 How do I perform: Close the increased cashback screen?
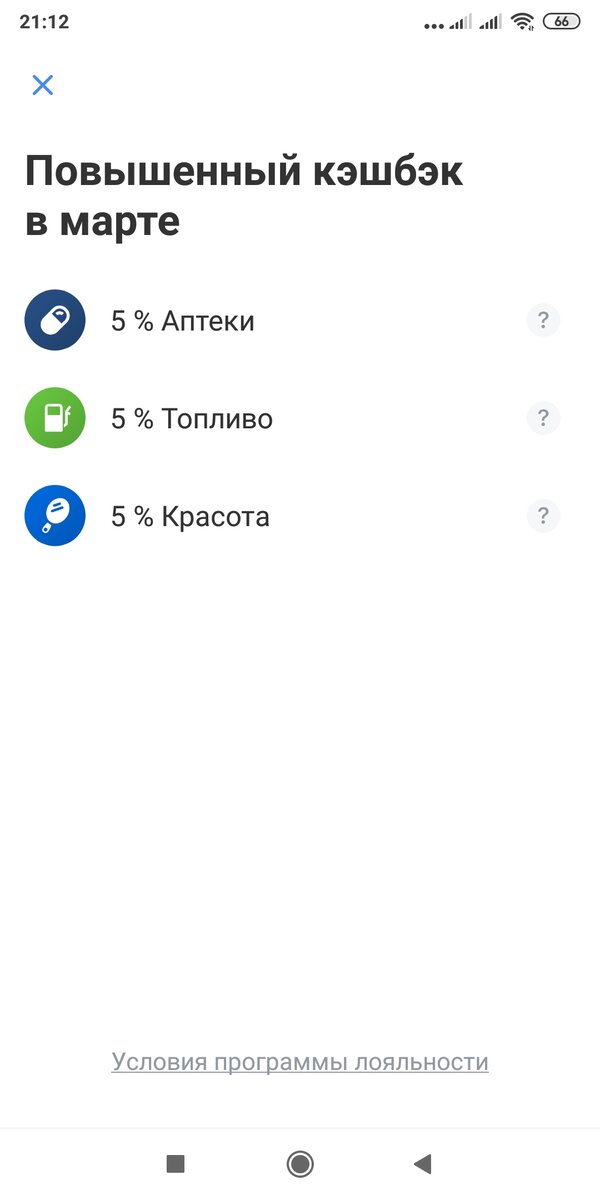[42, 85]
